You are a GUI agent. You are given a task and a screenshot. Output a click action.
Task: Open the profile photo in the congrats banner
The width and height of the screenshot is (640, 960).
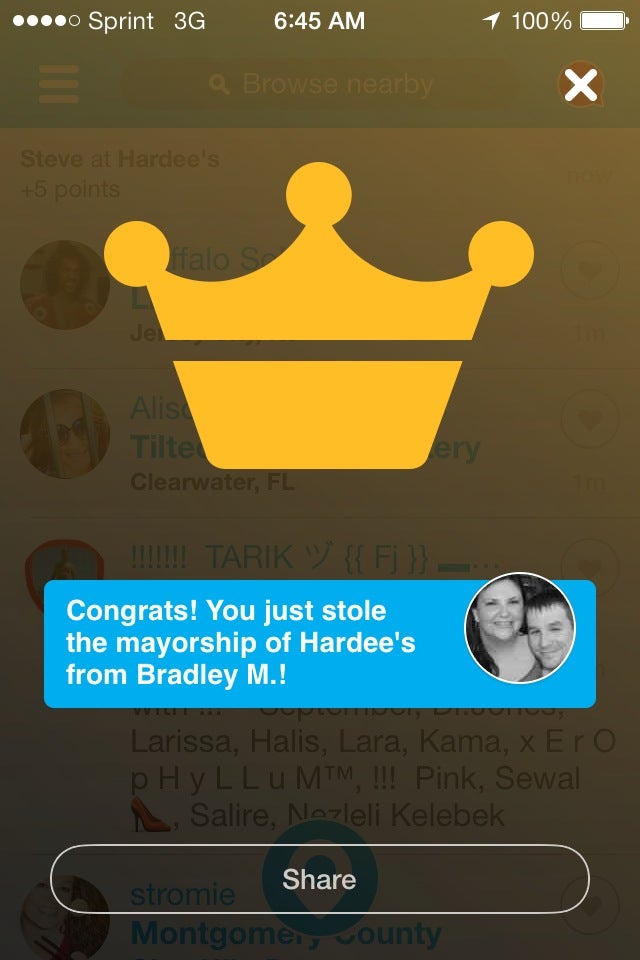[x=520, y=628]
